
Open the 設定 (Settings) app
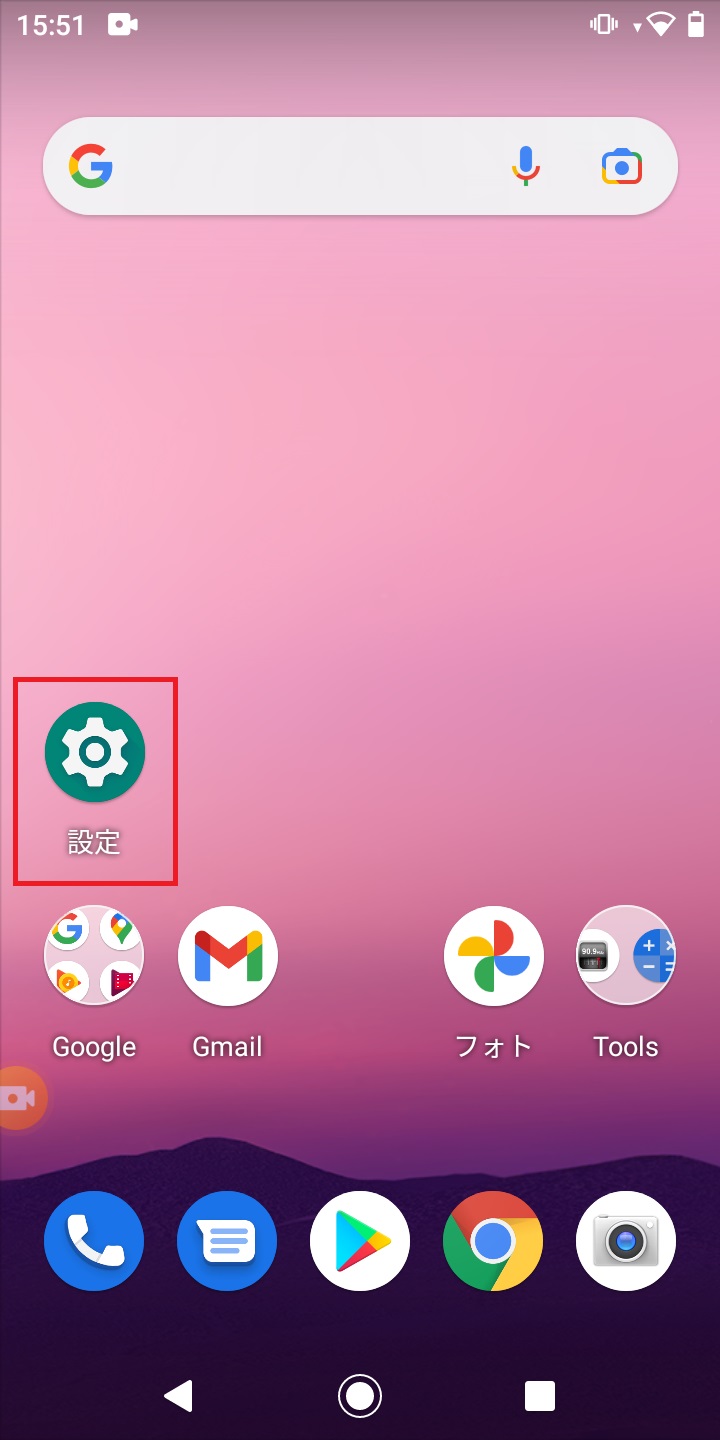click(95, 752)
